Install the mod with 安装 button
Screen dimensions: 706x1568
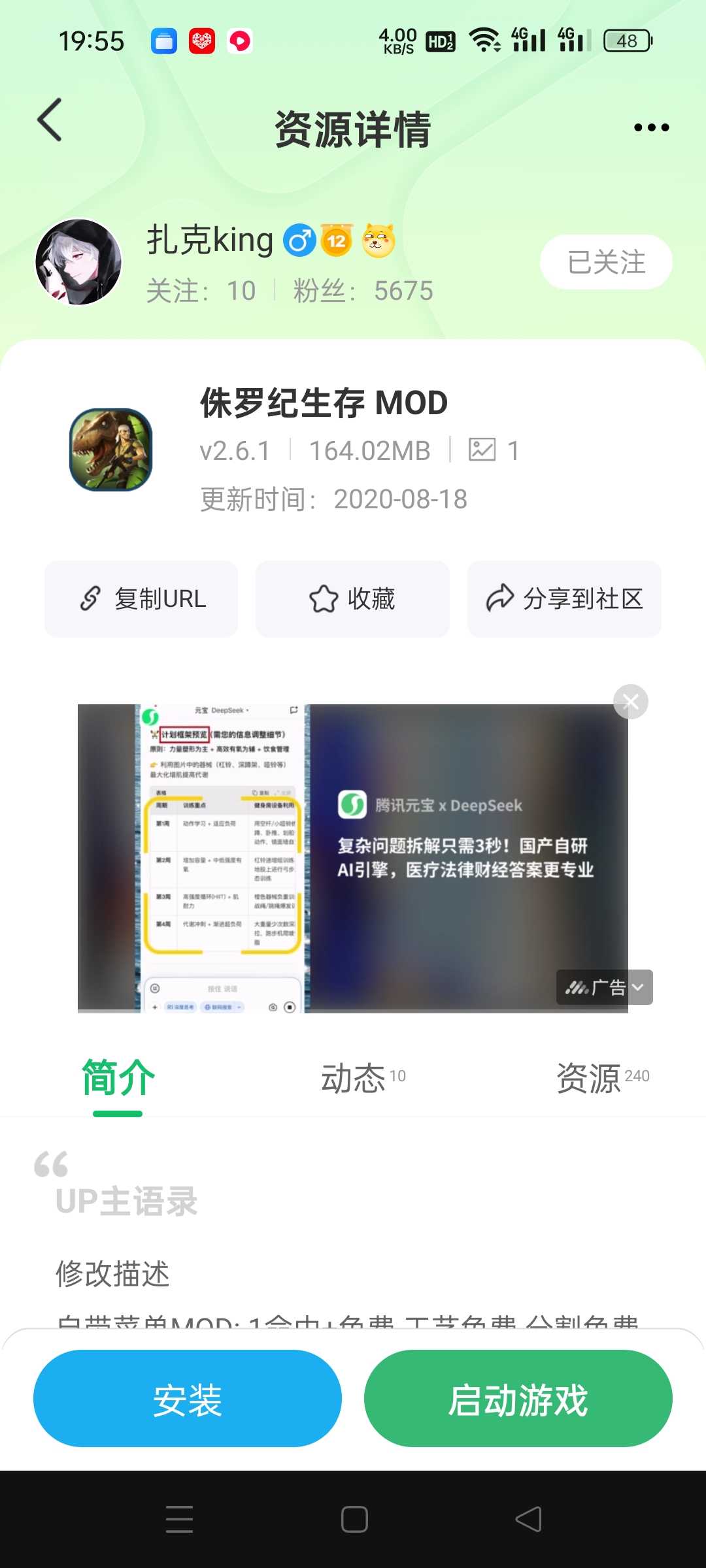pyautogui.click(x=188, y=1399)
